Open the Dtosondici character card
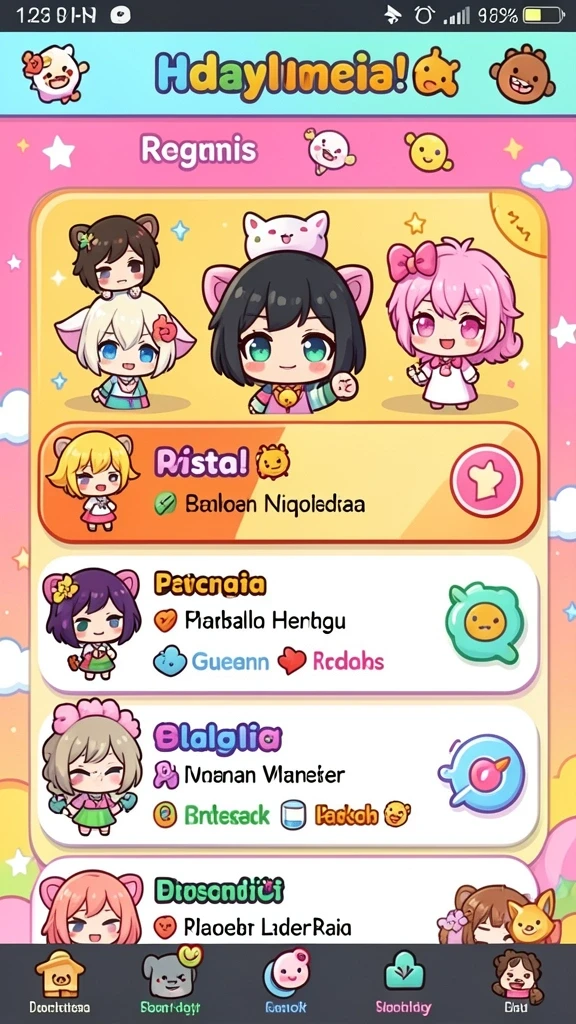 click(x=288, y=901)
